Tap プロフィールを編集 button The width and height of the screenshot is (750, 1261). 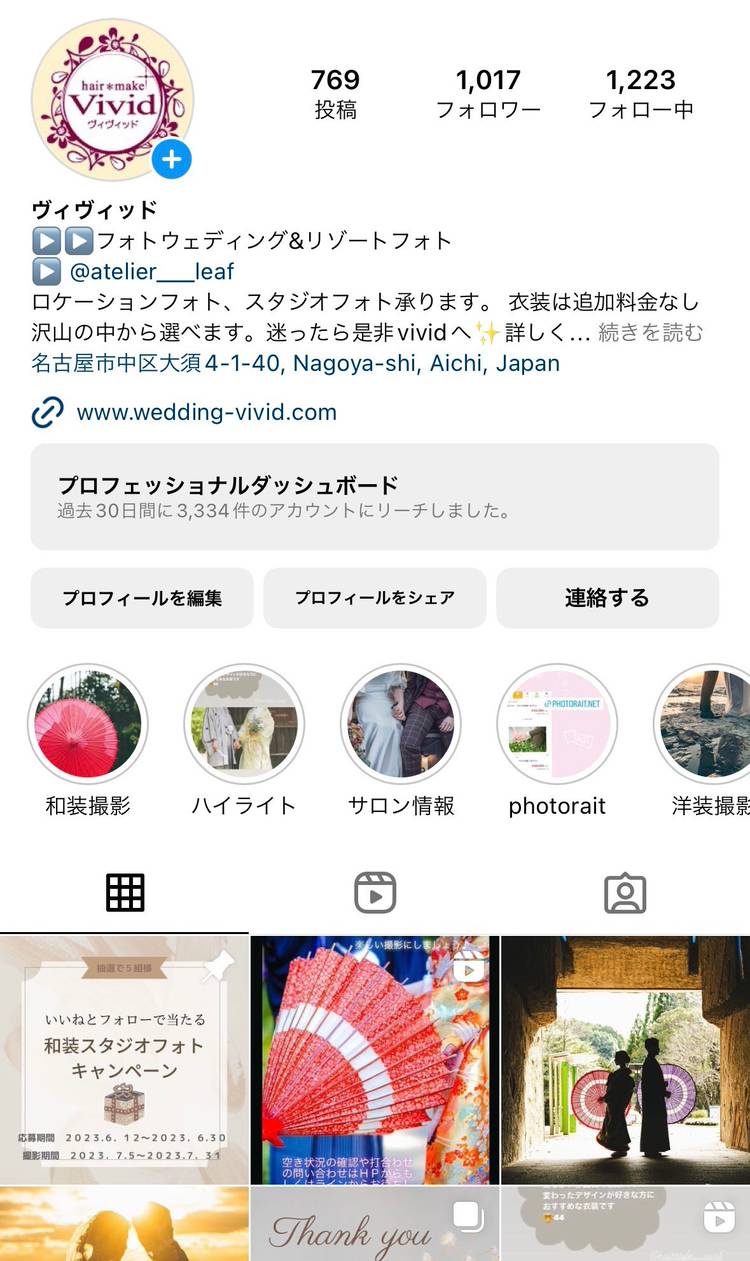coord(142,598)
